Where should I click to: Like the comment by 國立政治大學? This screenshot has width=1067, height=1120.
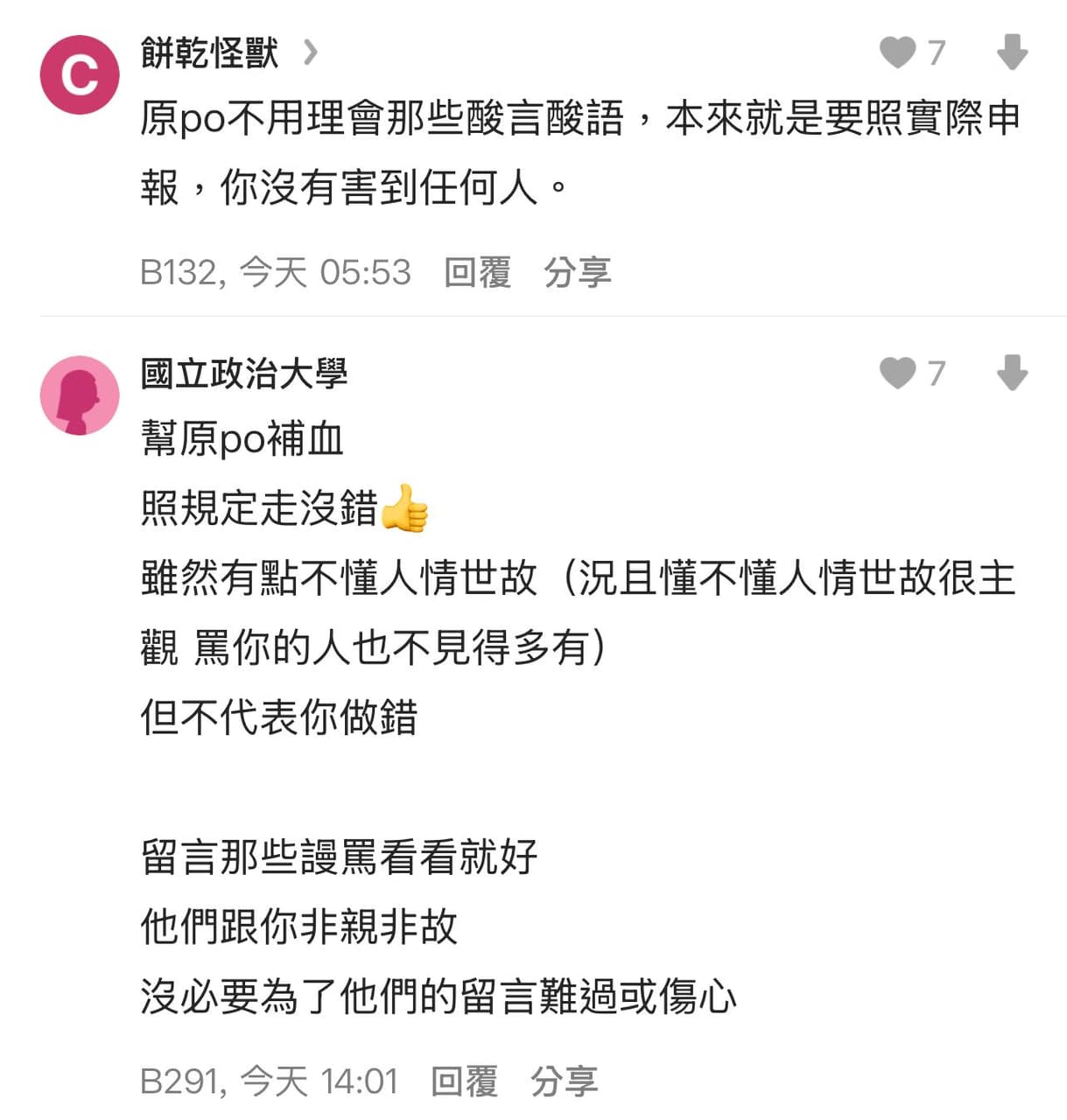click(898, 373)
